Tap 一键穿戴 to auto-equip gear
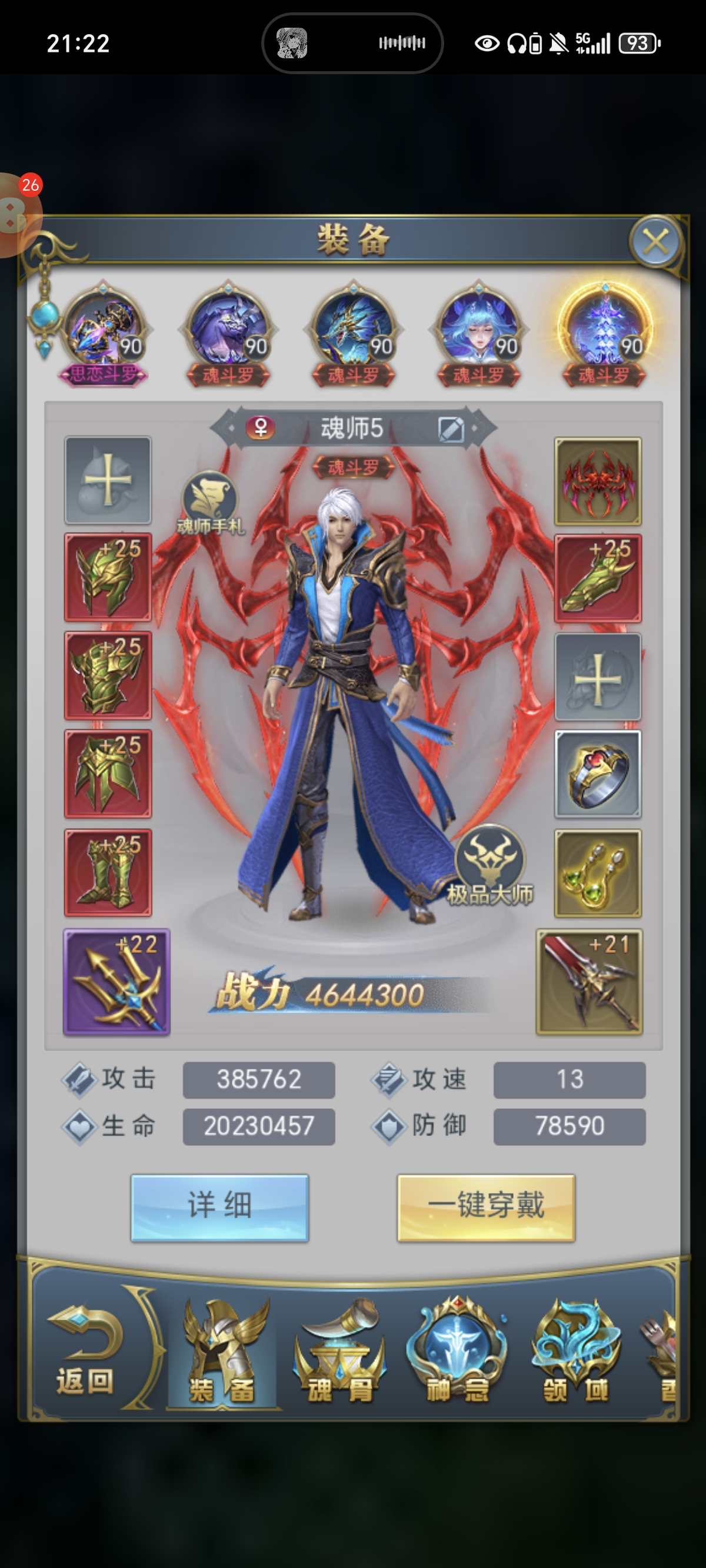 (486, 1208)
